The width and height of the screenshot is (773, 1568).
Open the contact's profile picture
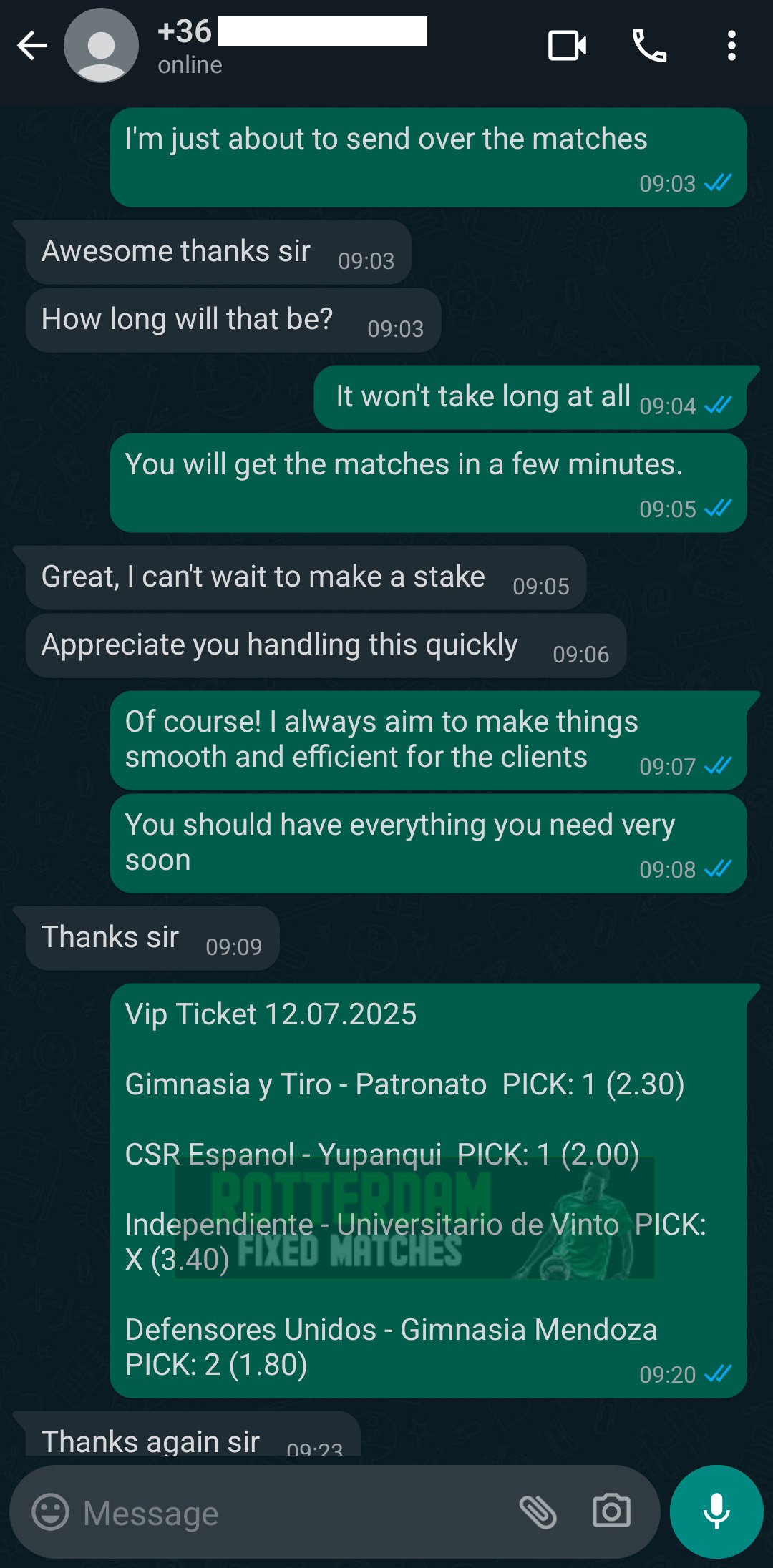coord(101,46)
